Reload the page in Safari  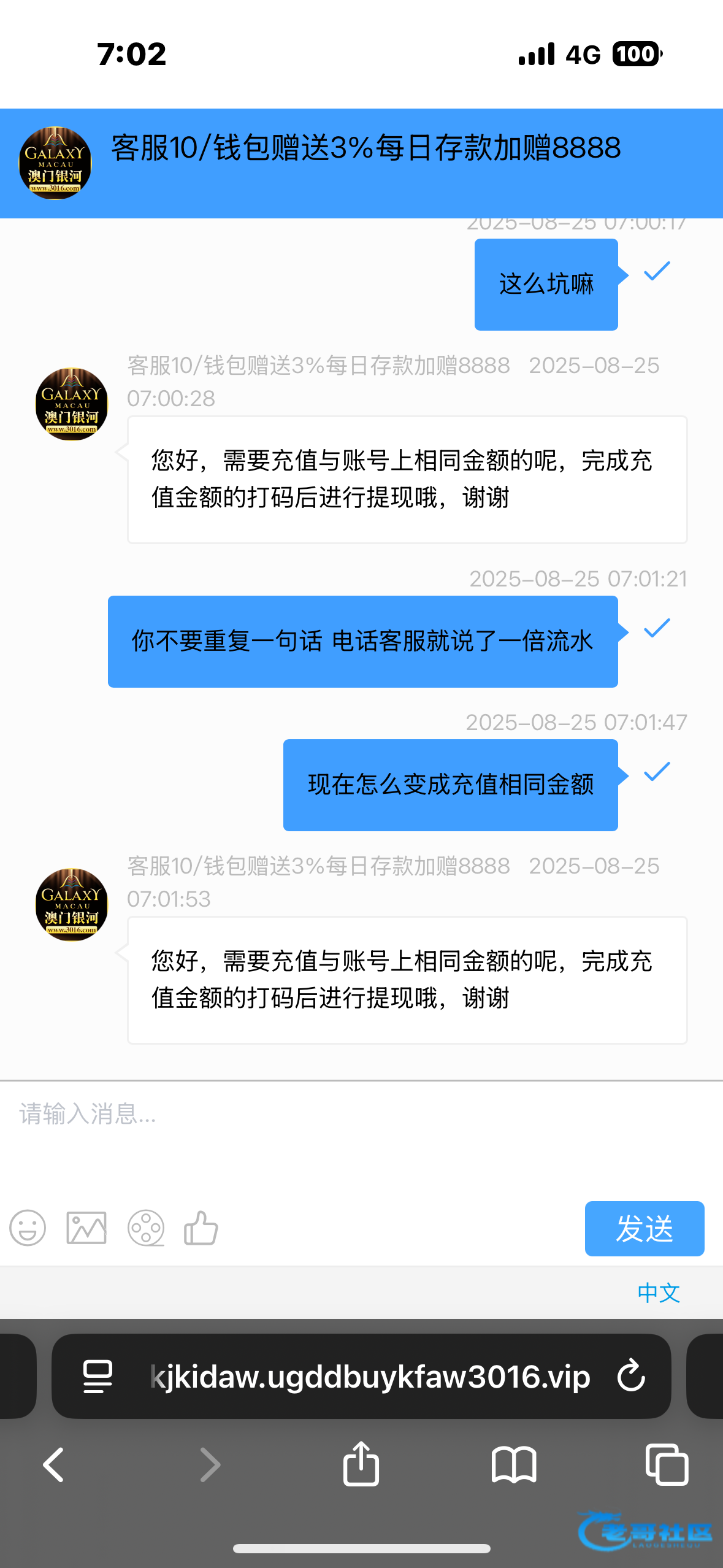631,1376
